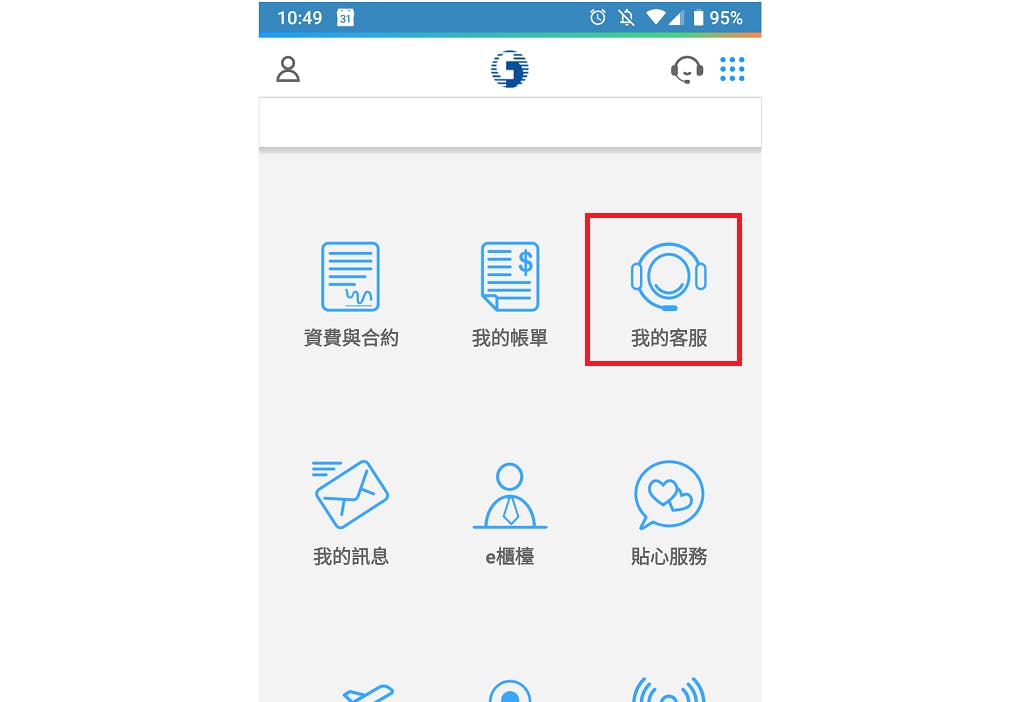Open 貼心服務
Viewport: 1024px width, 702px height.
click(x=669, y=512)
